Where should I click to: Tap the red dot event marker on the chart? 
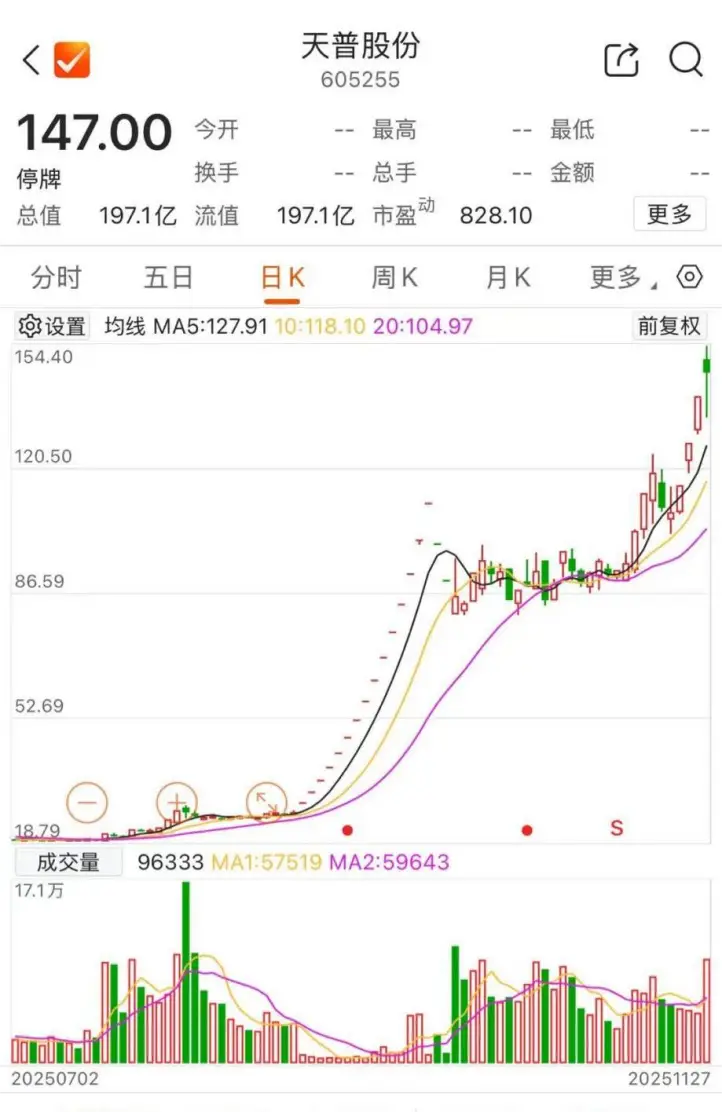pyautogui.click(x=350, y=828)
